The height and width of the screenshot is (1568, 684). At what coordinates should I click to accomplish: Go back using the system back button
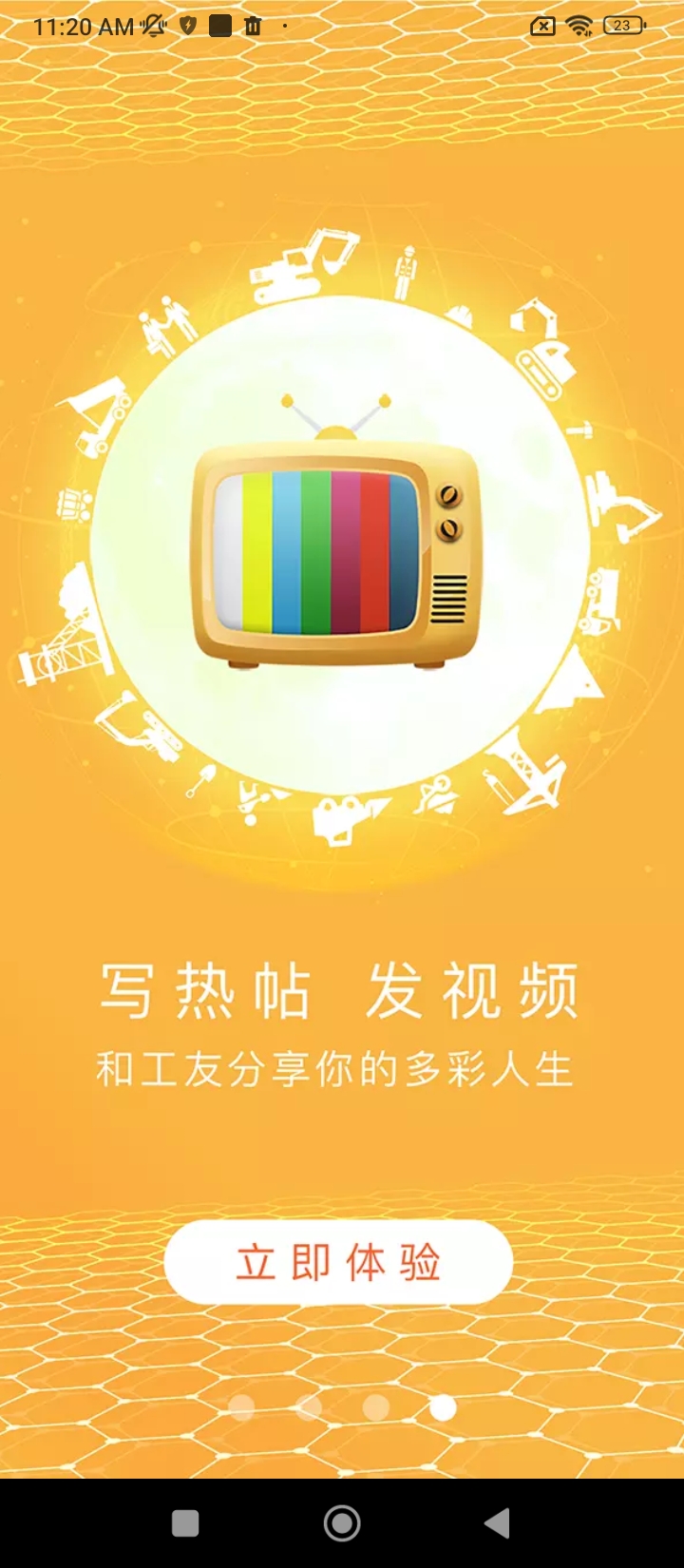pyautogui.click(x=497, y=1523)
